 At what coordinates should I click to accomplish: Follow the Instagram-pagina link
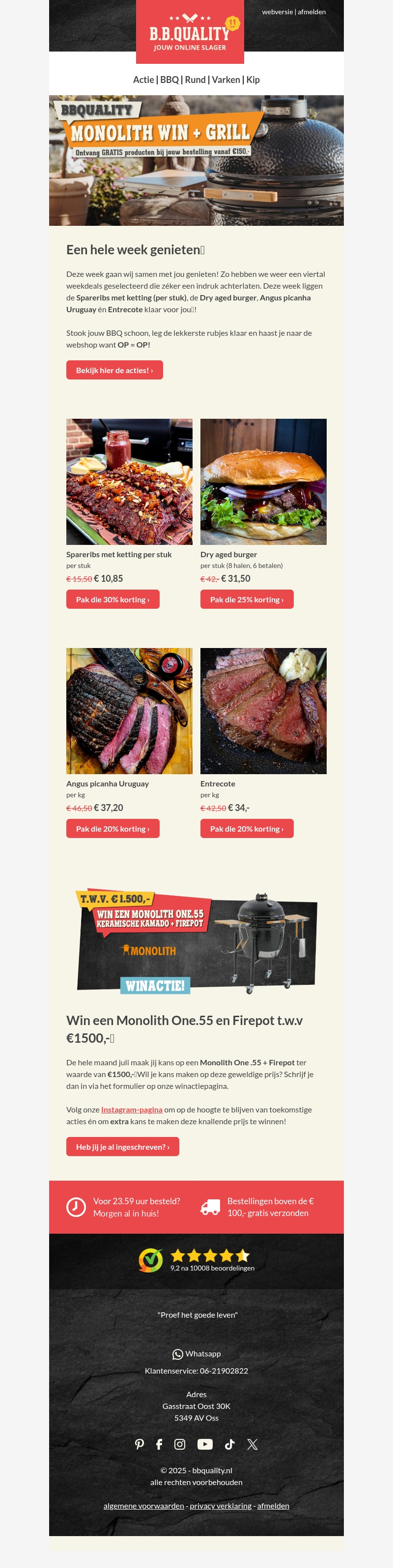tap(132, 1109)
